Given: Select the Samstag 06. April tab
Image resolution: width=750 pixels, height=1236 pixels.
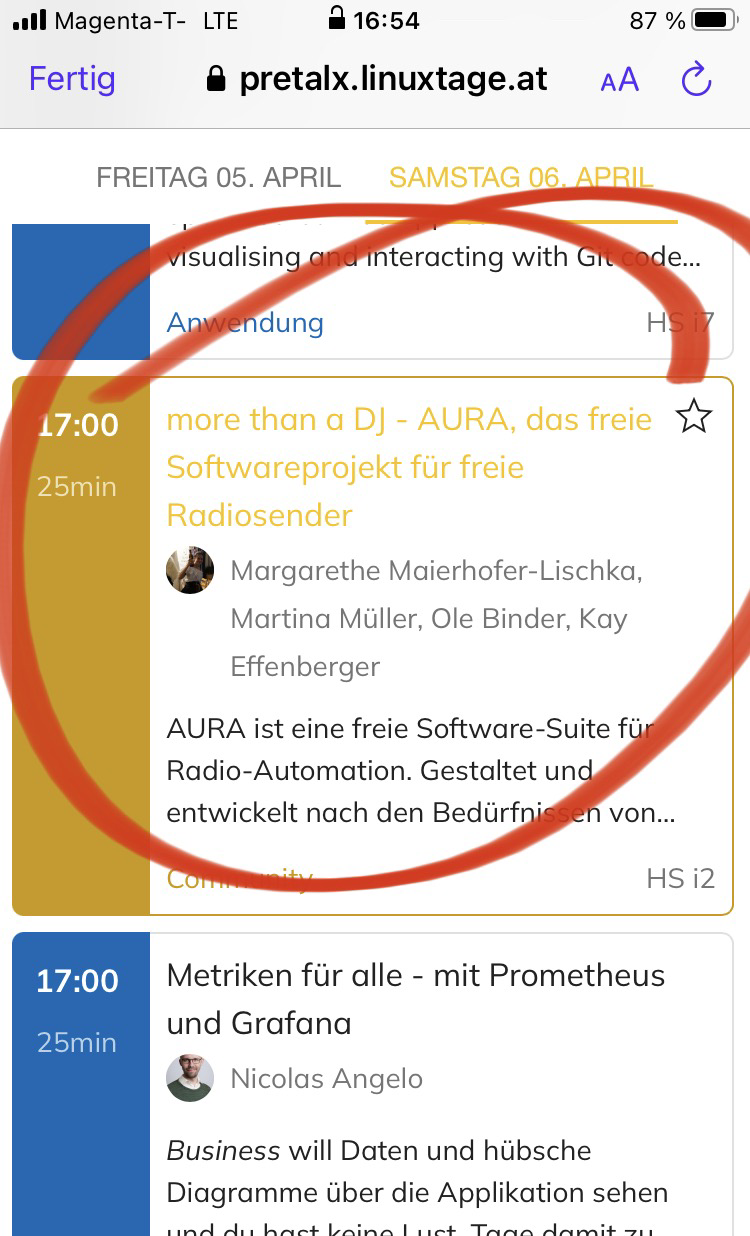Looking at the screenshot, I should coord(521,178).
